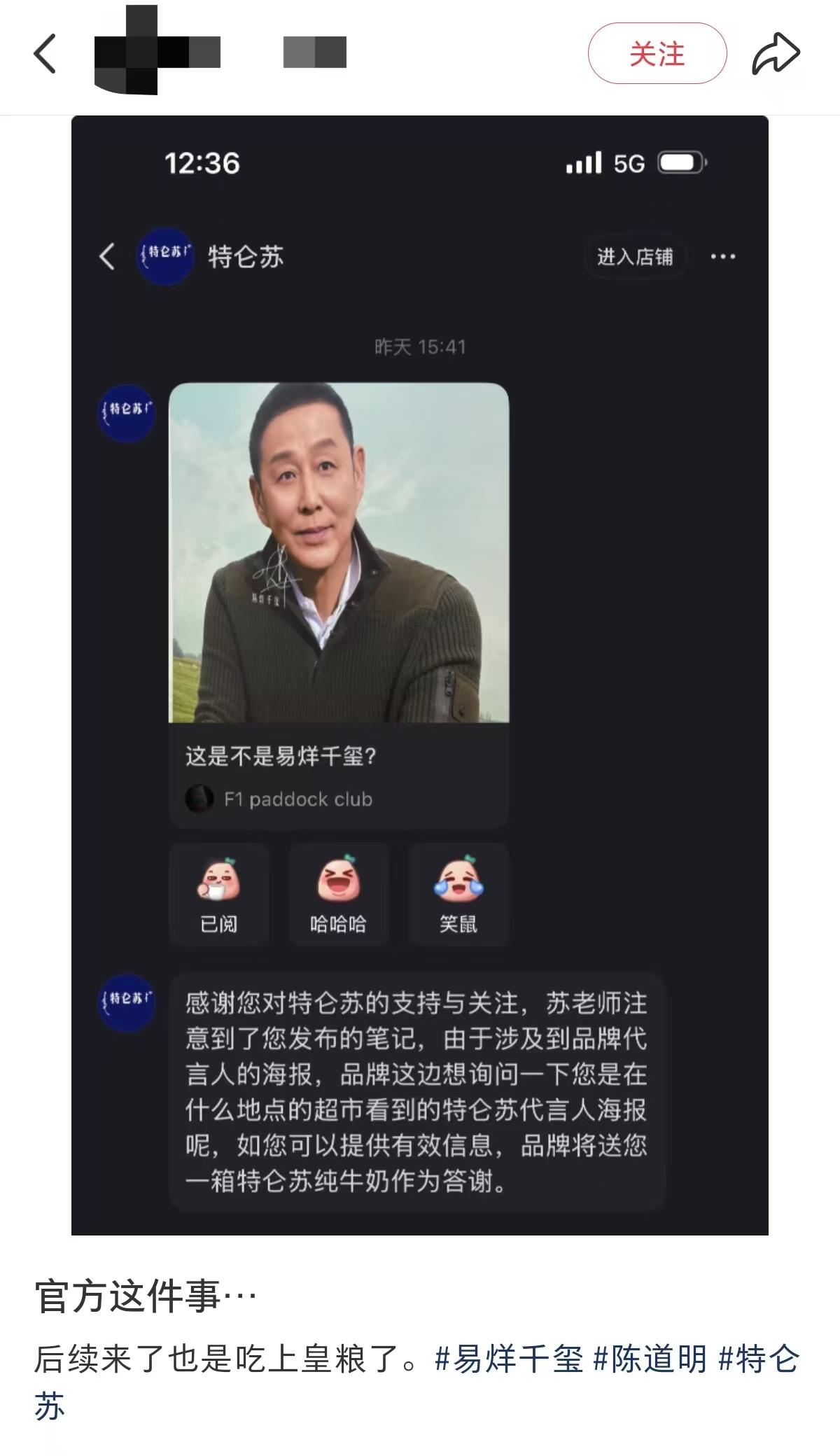
Task: Follow the author with 关注 button
Action: pyautogui.click(x=657, y=54)
